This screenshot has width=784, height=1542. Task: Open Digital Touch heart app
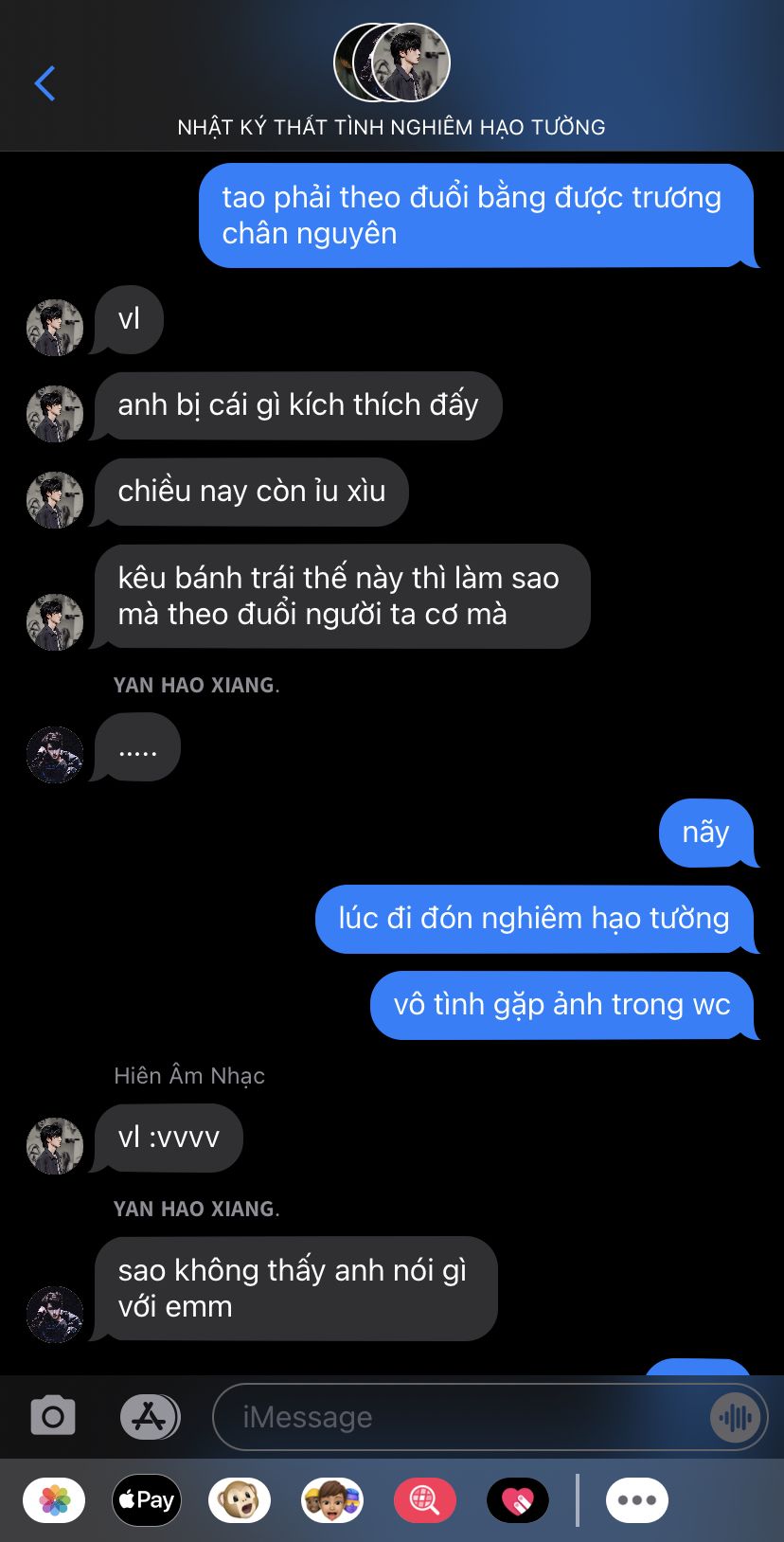(x=517, y=1500)
